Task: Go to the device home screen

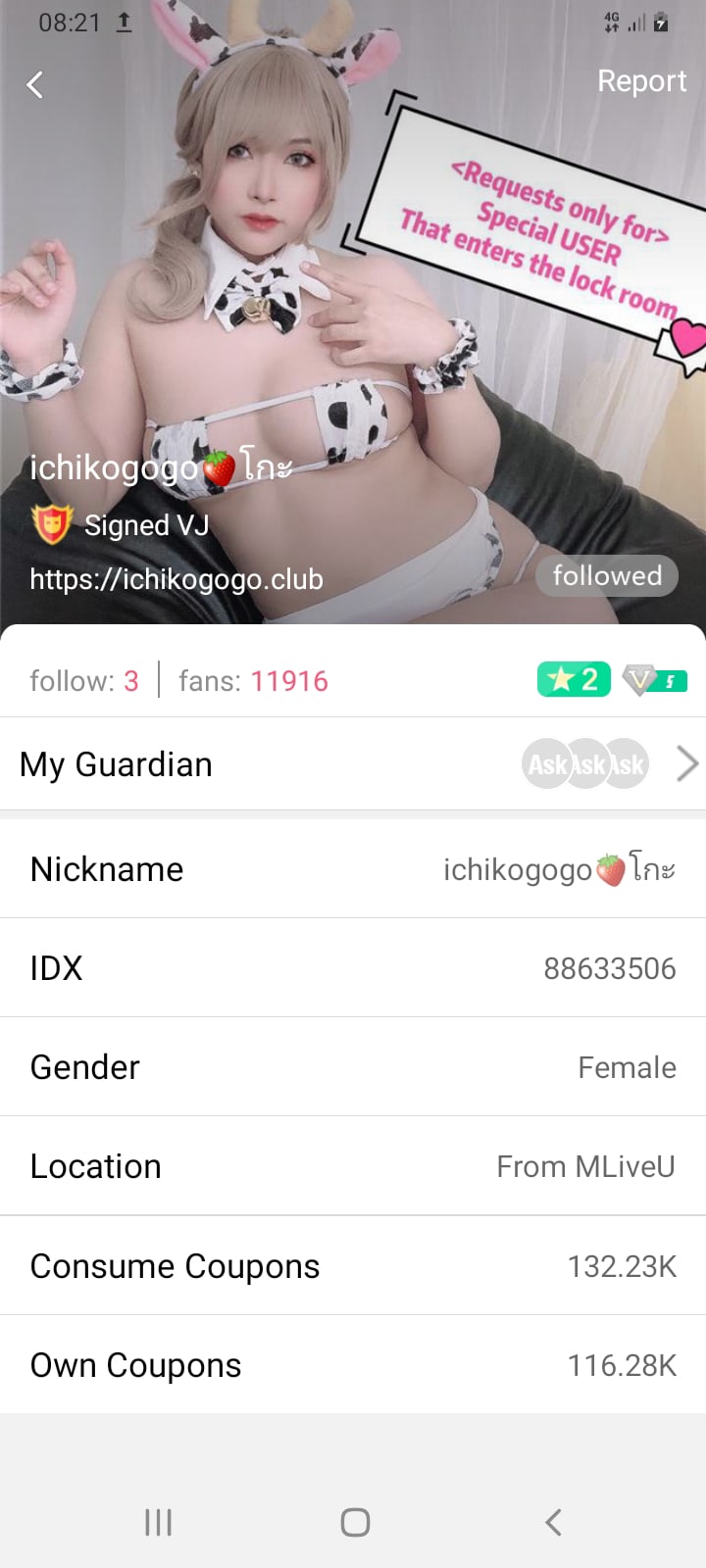Action: (x=355, y=1522)
